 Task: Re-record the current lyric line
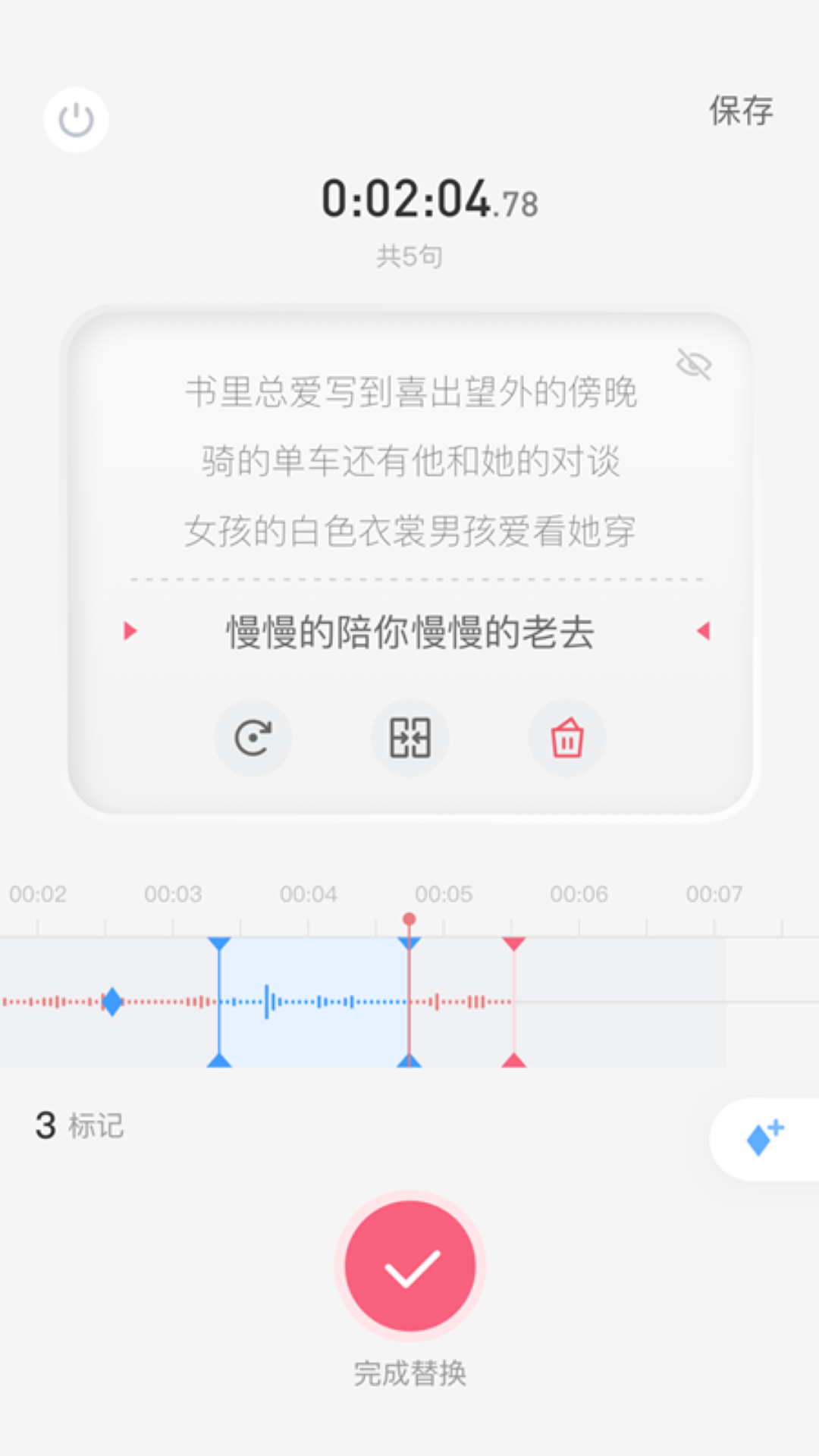click(253, 738)
